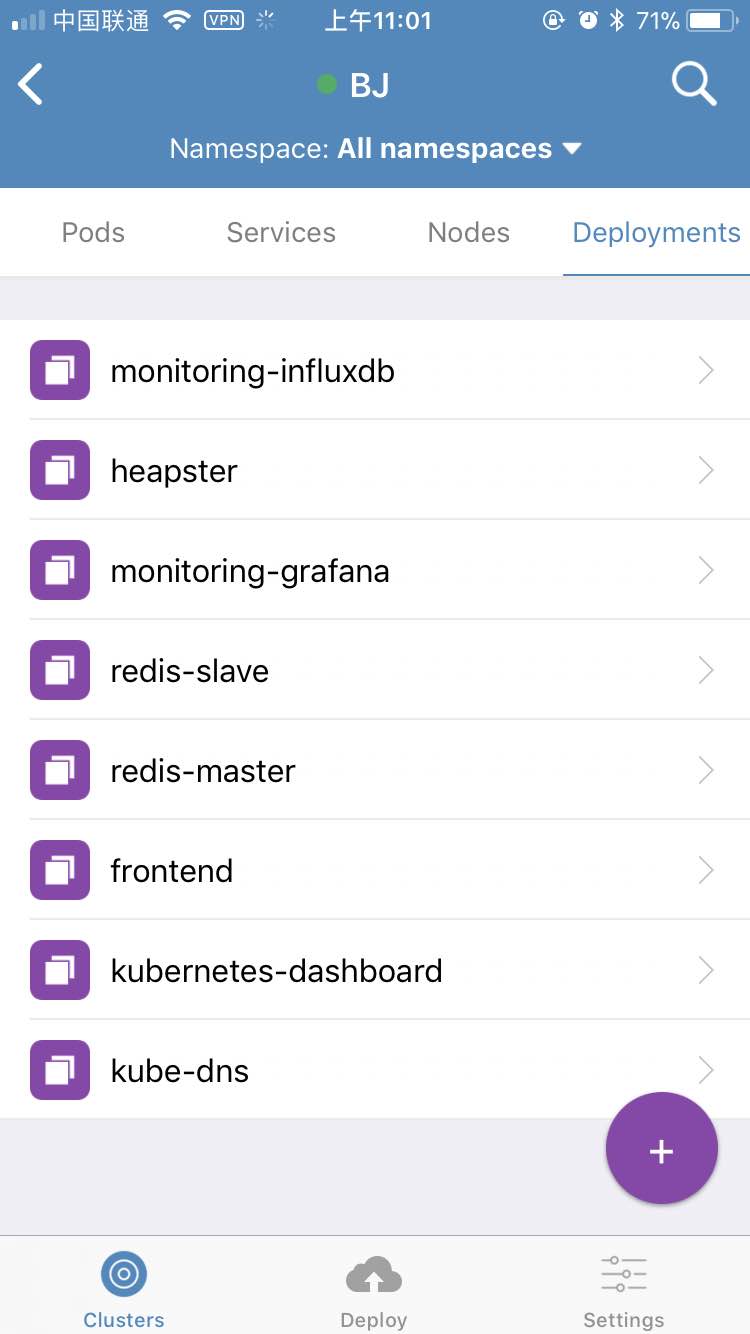Open search with the magnifier icon
Screen dimensions: 750x1334
[x=693, y=84]
